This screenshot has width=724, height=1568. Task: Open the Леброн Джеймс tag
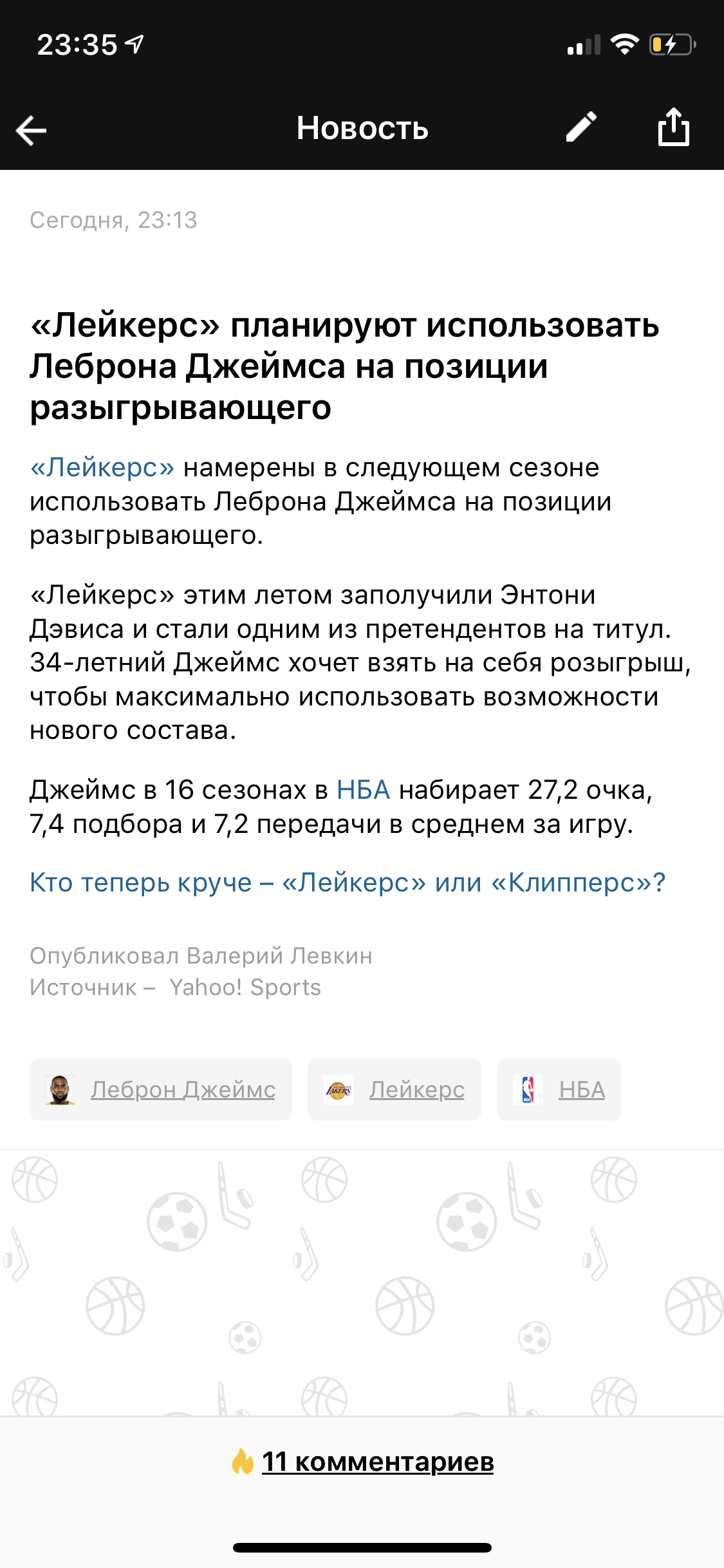(x=160, y=1090)
